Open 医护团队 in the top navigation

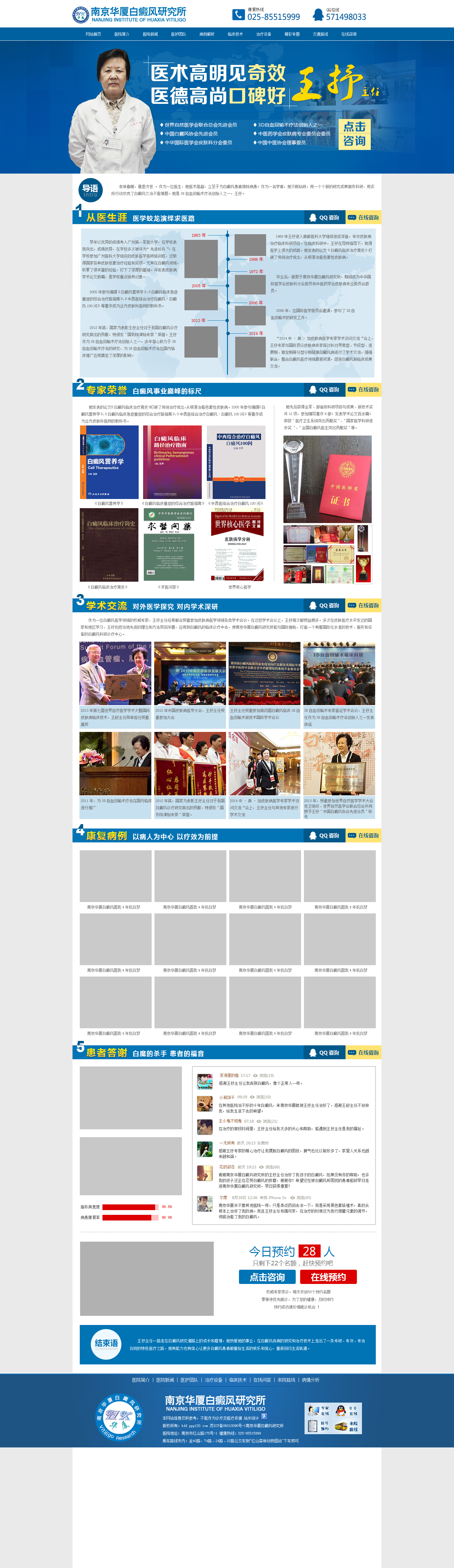(178, 34)
